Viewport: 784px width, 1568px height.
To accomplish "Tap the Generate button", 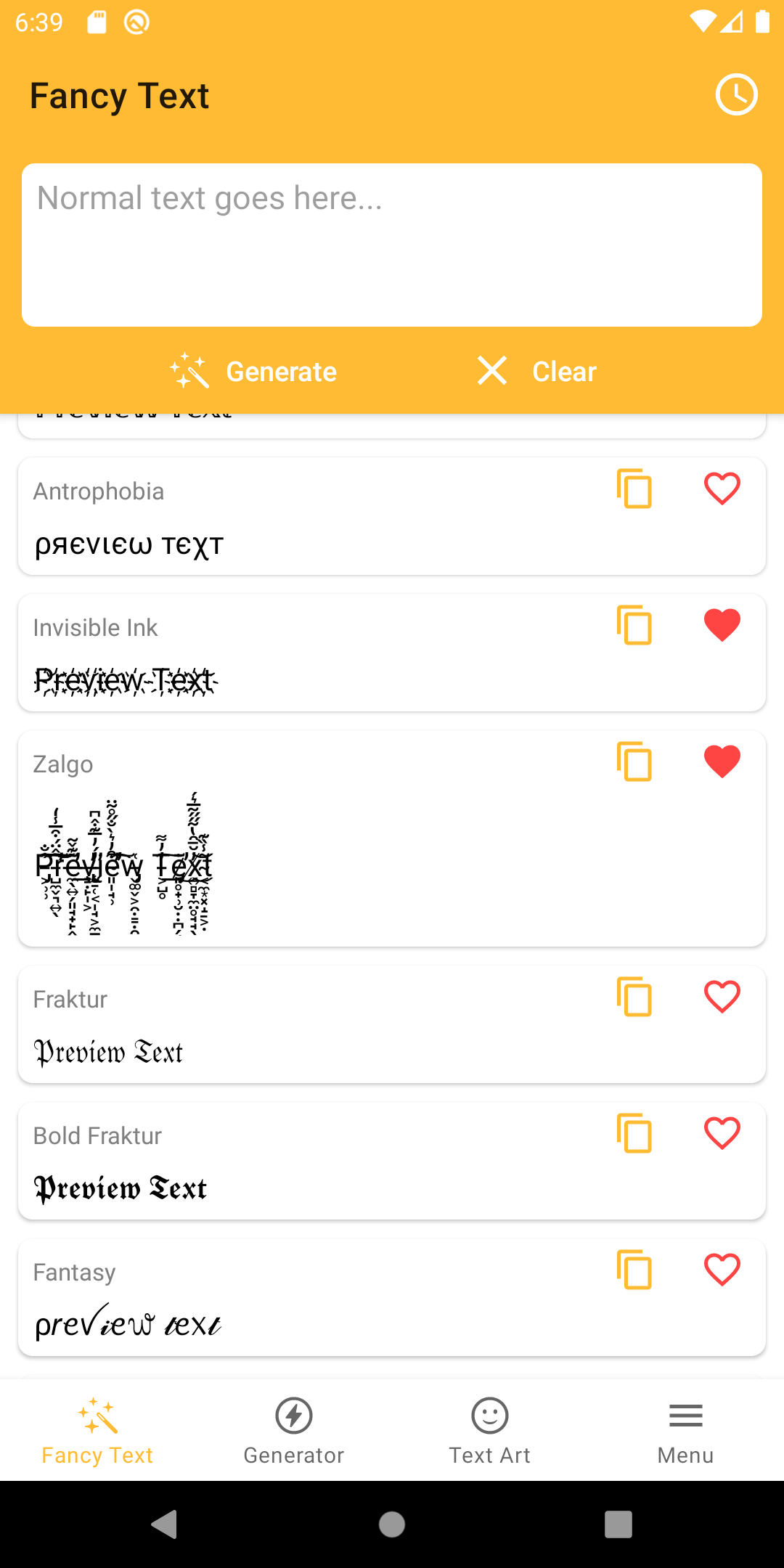I will (x=253, y=371).
